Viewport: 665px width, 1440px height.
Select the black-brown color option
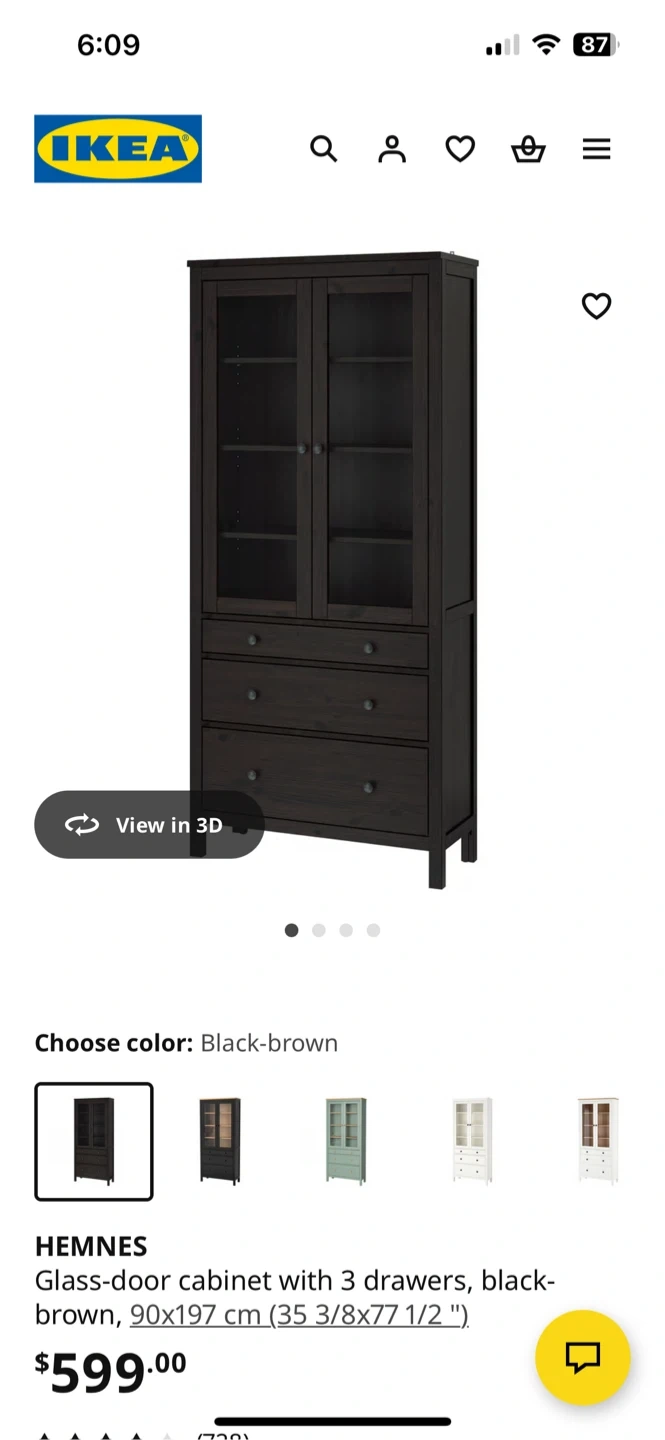click(x=94, y=1141)
